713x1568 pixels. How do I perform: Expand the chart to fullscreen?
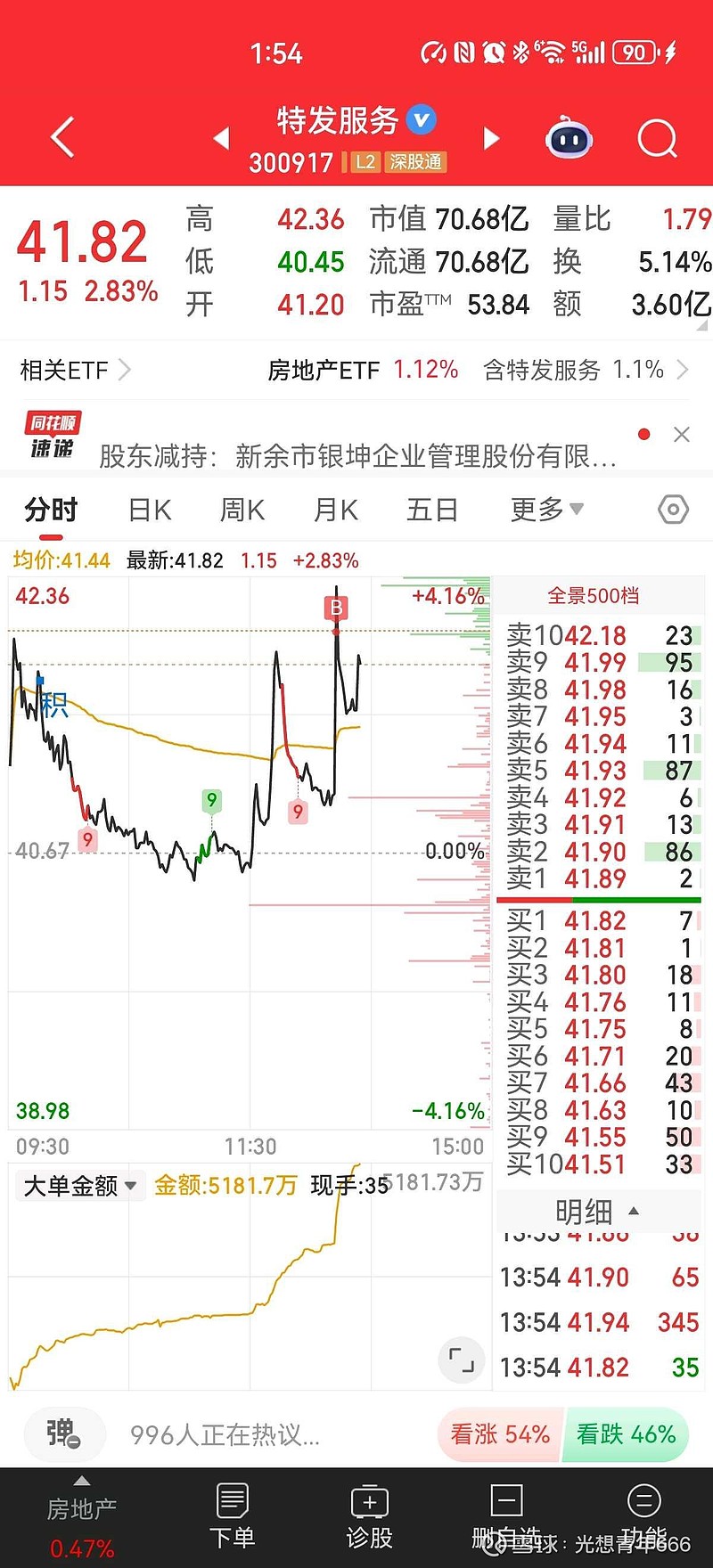[462, 1360]
